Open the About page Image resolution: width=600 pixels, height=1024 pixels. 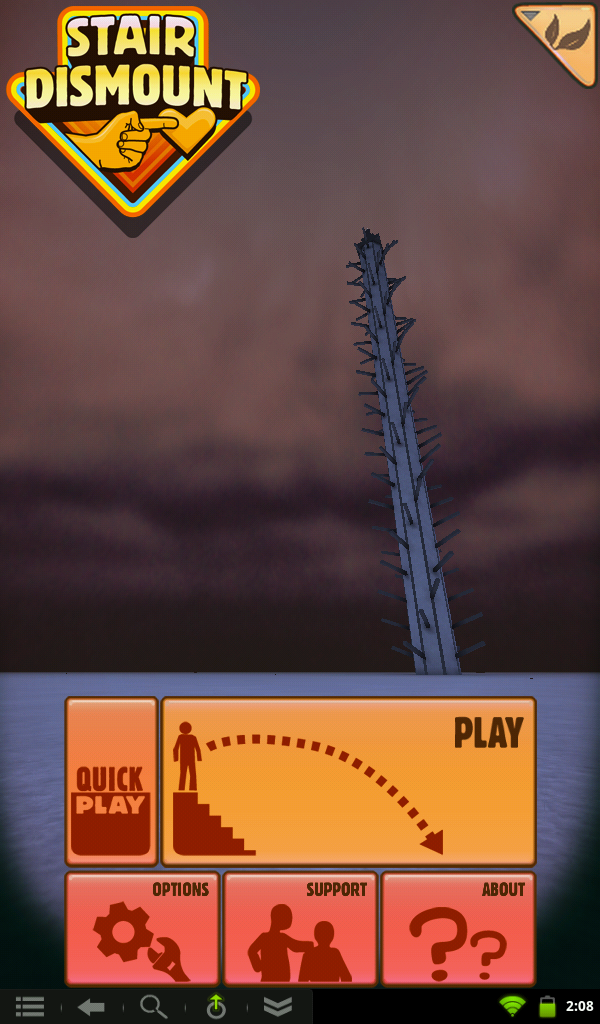458,928
